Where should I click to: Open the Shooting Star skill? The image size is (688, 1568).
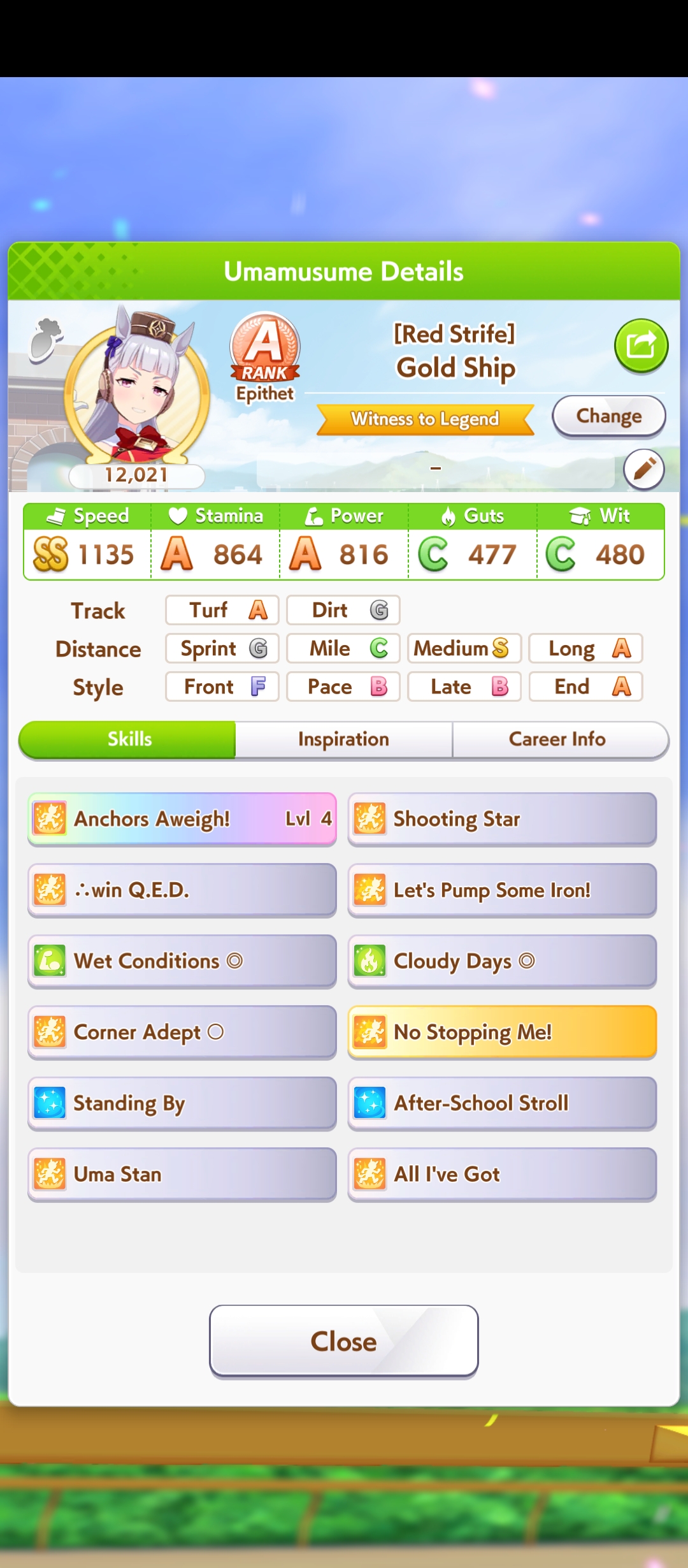pyautogui.click(x=502, y=819)
